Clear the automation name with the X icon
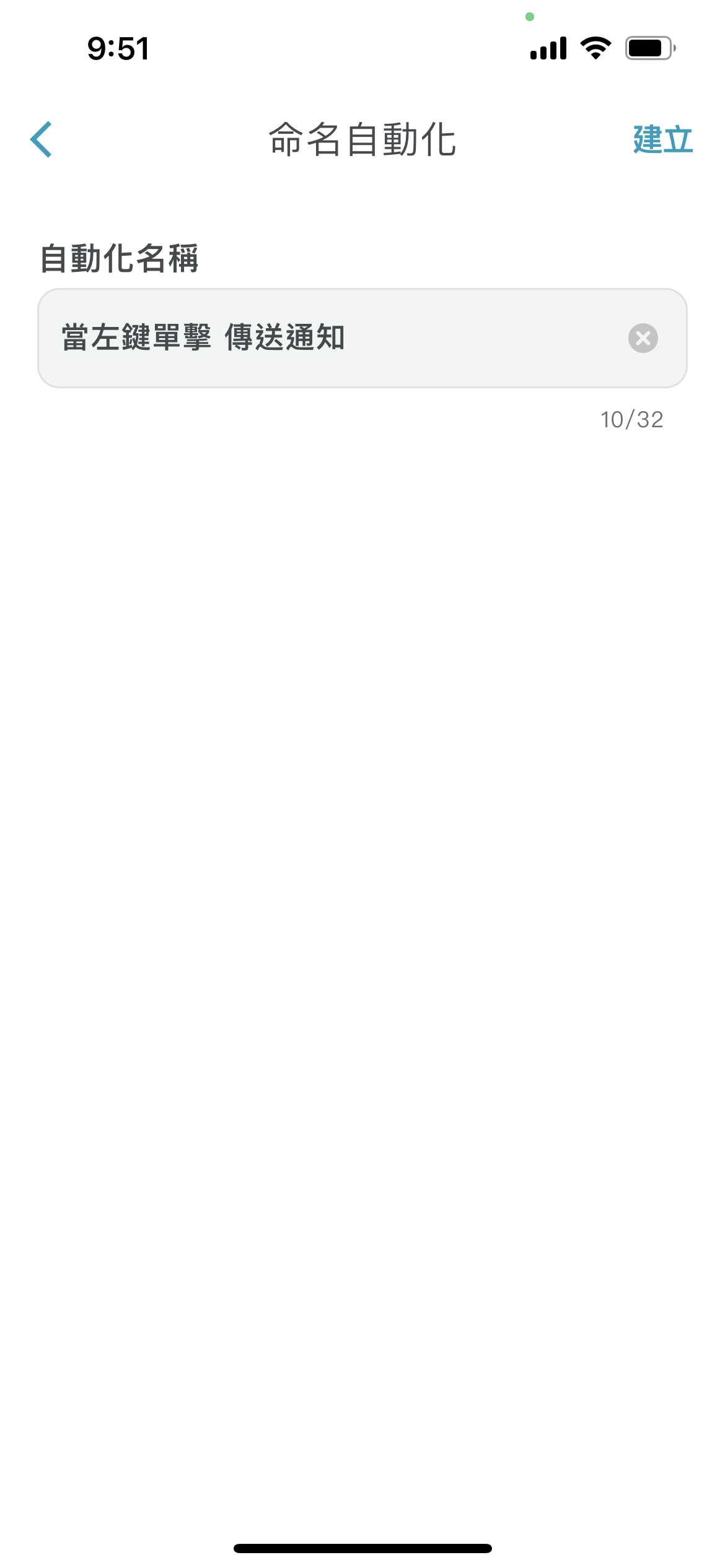This screenshot has height=1568, width=725. [x=643, y=338]
